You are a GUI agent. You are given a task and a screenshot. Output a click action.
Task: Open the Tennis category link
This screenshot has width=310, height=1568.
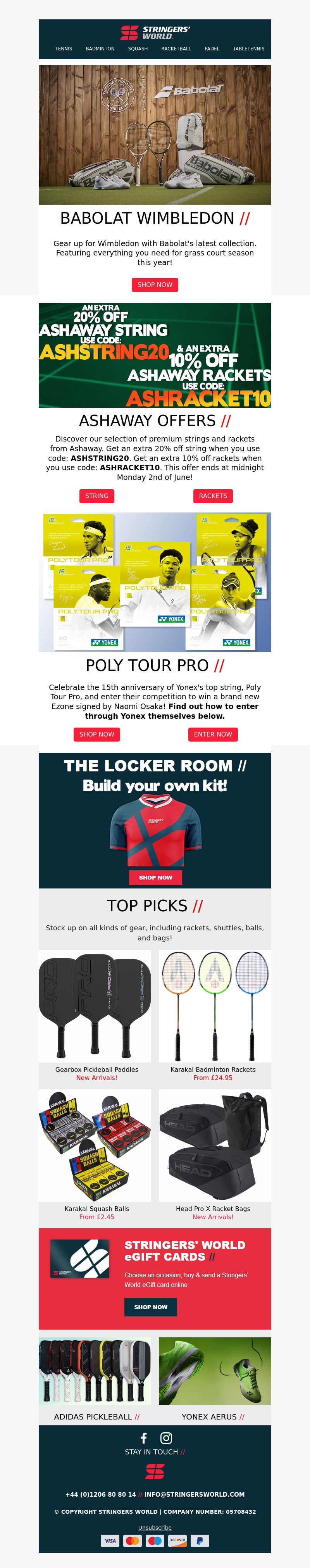[63, 49]
